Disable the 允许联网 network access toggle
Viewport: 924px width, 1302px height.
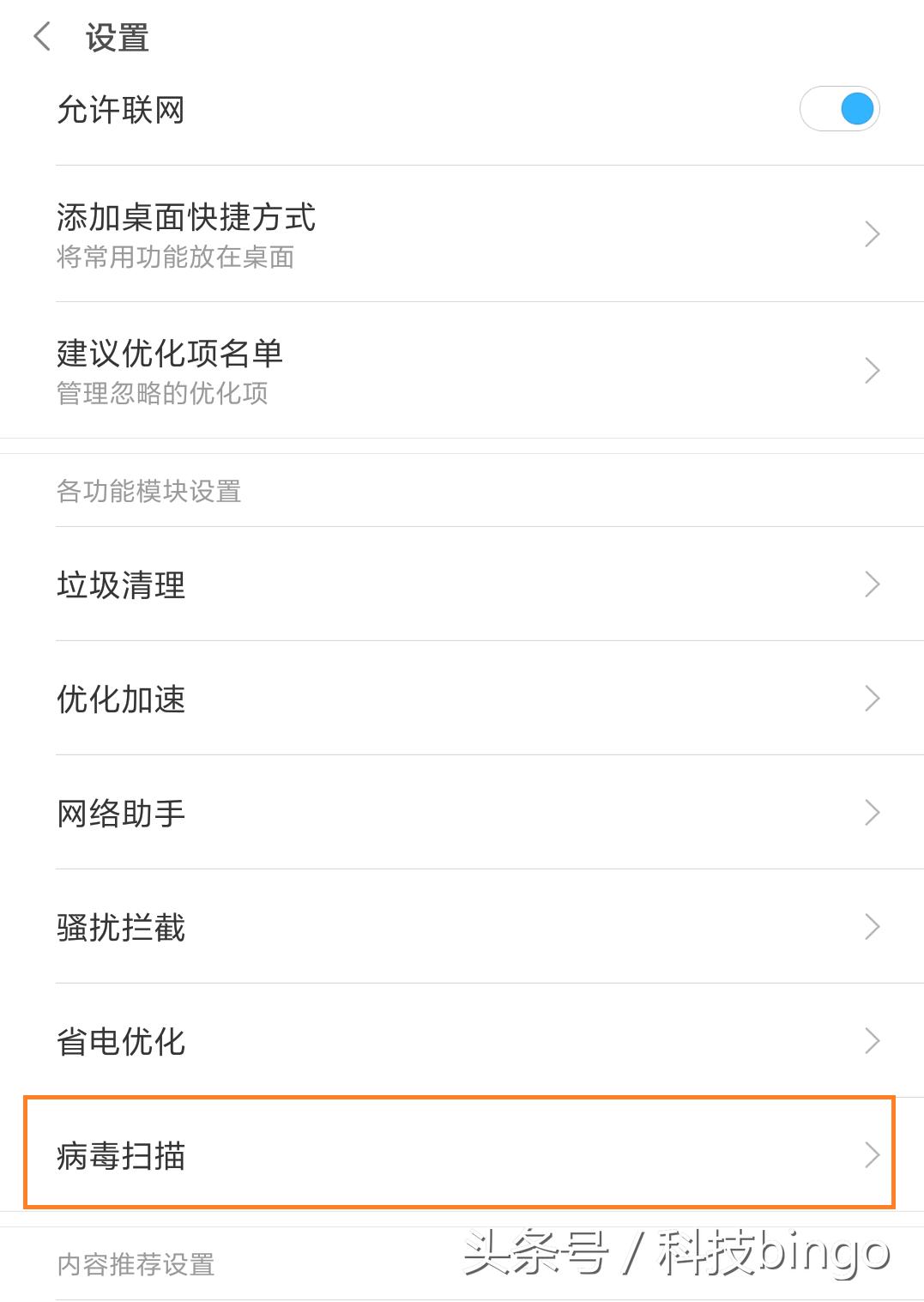tap(839, 109)
